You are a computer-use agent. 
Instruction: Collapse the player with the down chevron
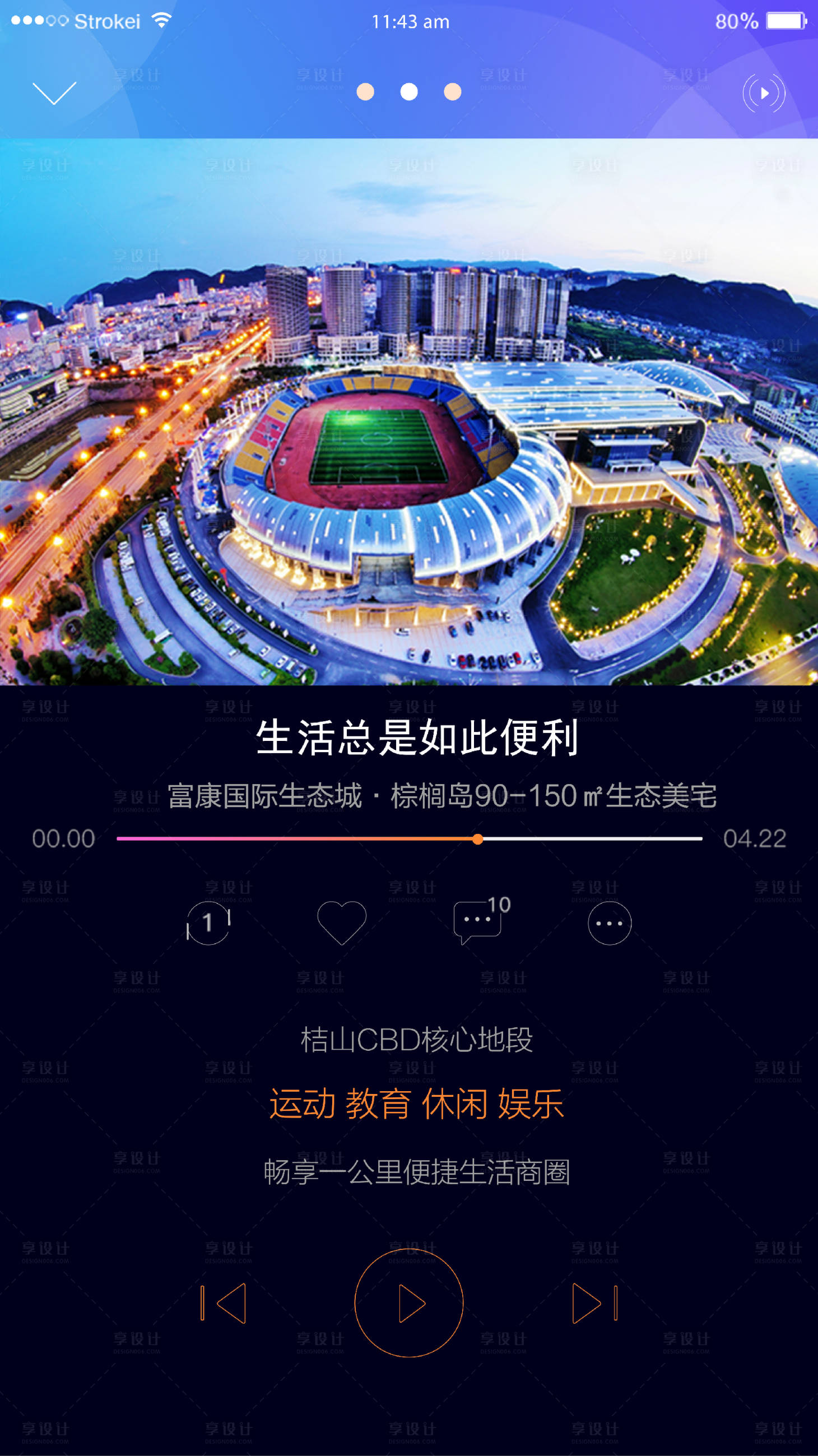click(55, 92)
